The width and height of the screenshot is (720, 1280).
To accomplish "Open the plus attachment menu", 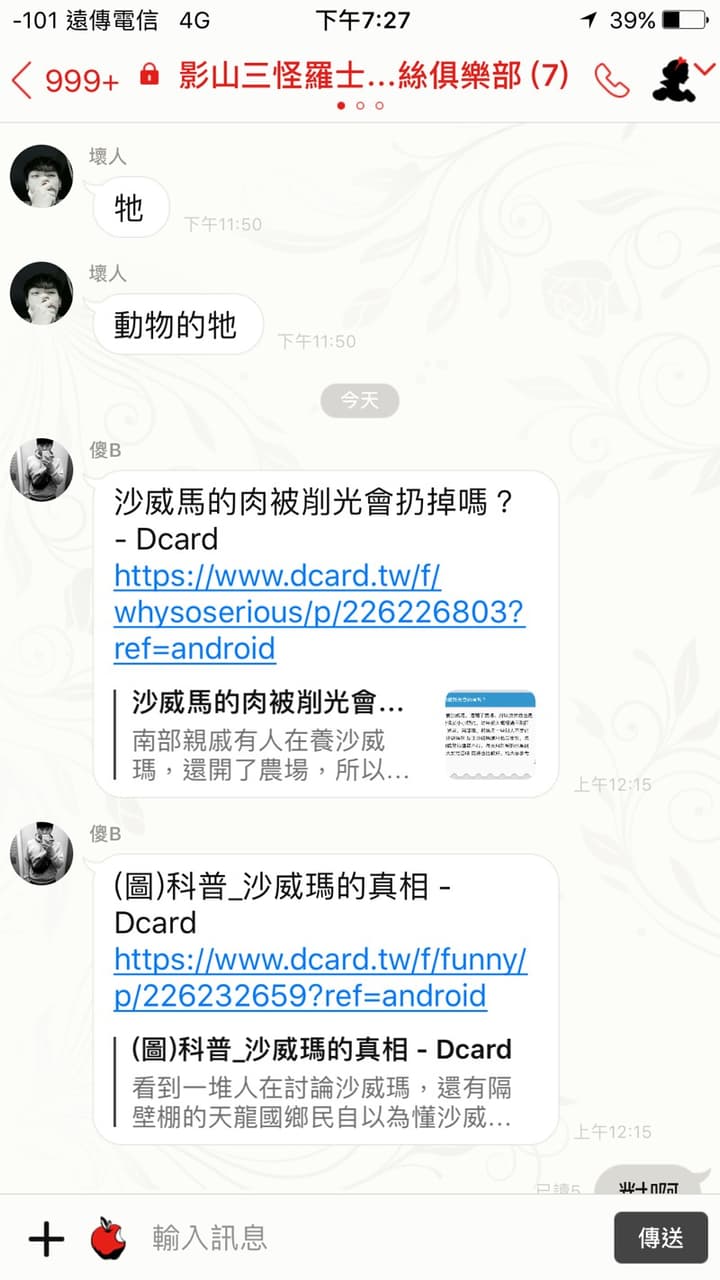I will pyautogui.click(x=46, y=1239).
